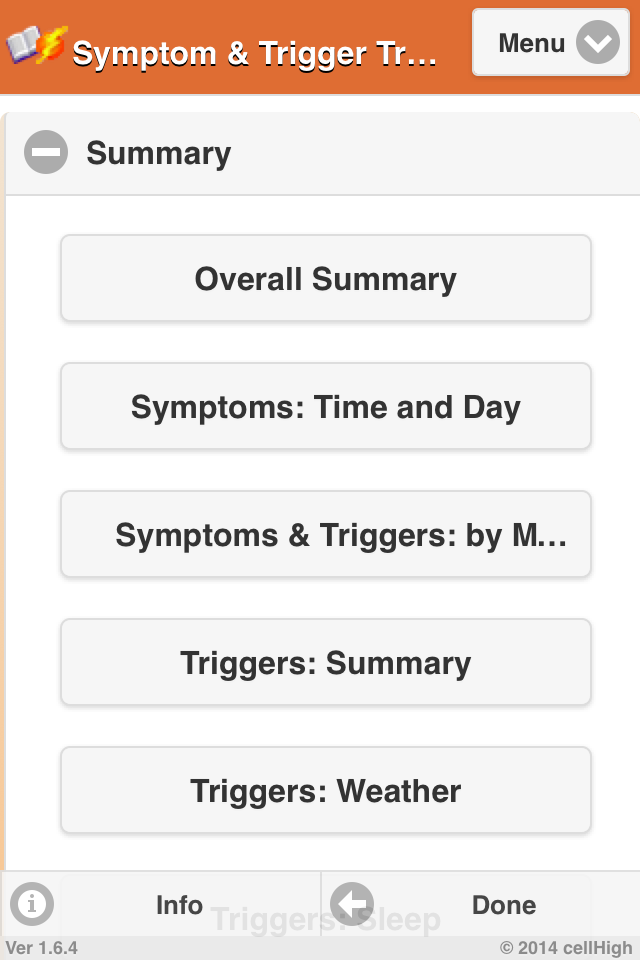Open Symptoms & Triggers by M… report
The image size is (640, 960).
point(326,534)
